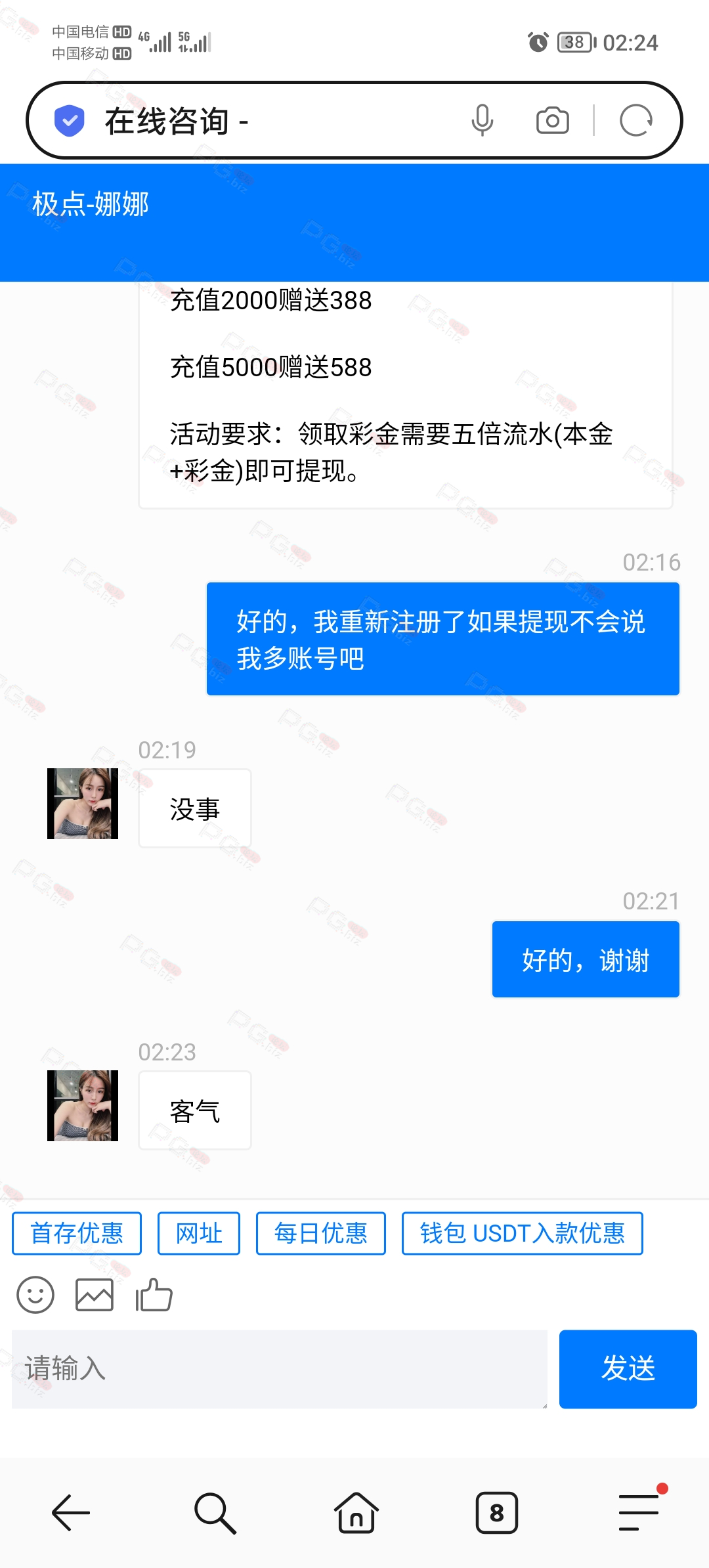Tap the thumbs-up rating icon
Screen dimensions: 709x1568
point(154,1295)
